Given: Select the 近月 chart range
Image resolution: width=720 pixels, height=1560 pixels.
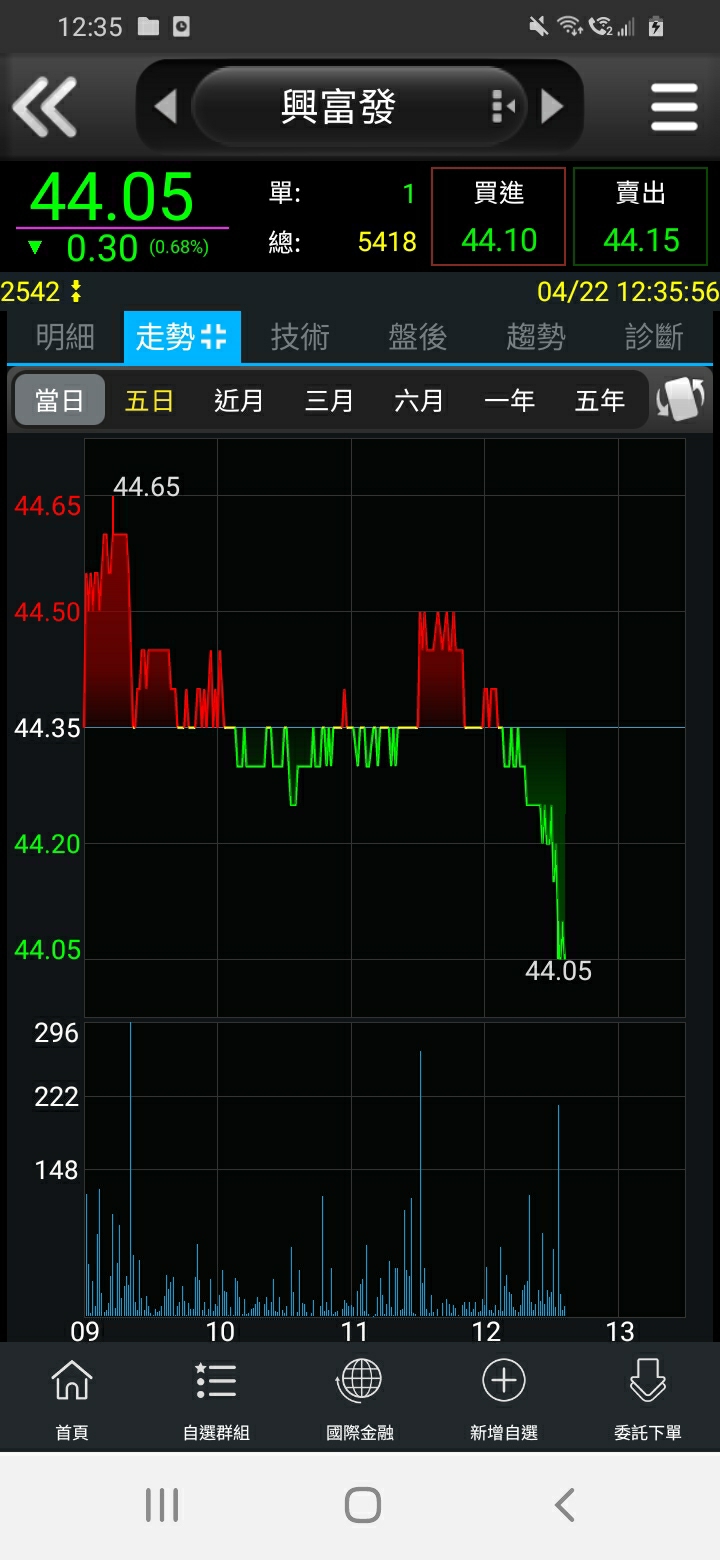Looking at the screenshot, I should tap(239, 401).
